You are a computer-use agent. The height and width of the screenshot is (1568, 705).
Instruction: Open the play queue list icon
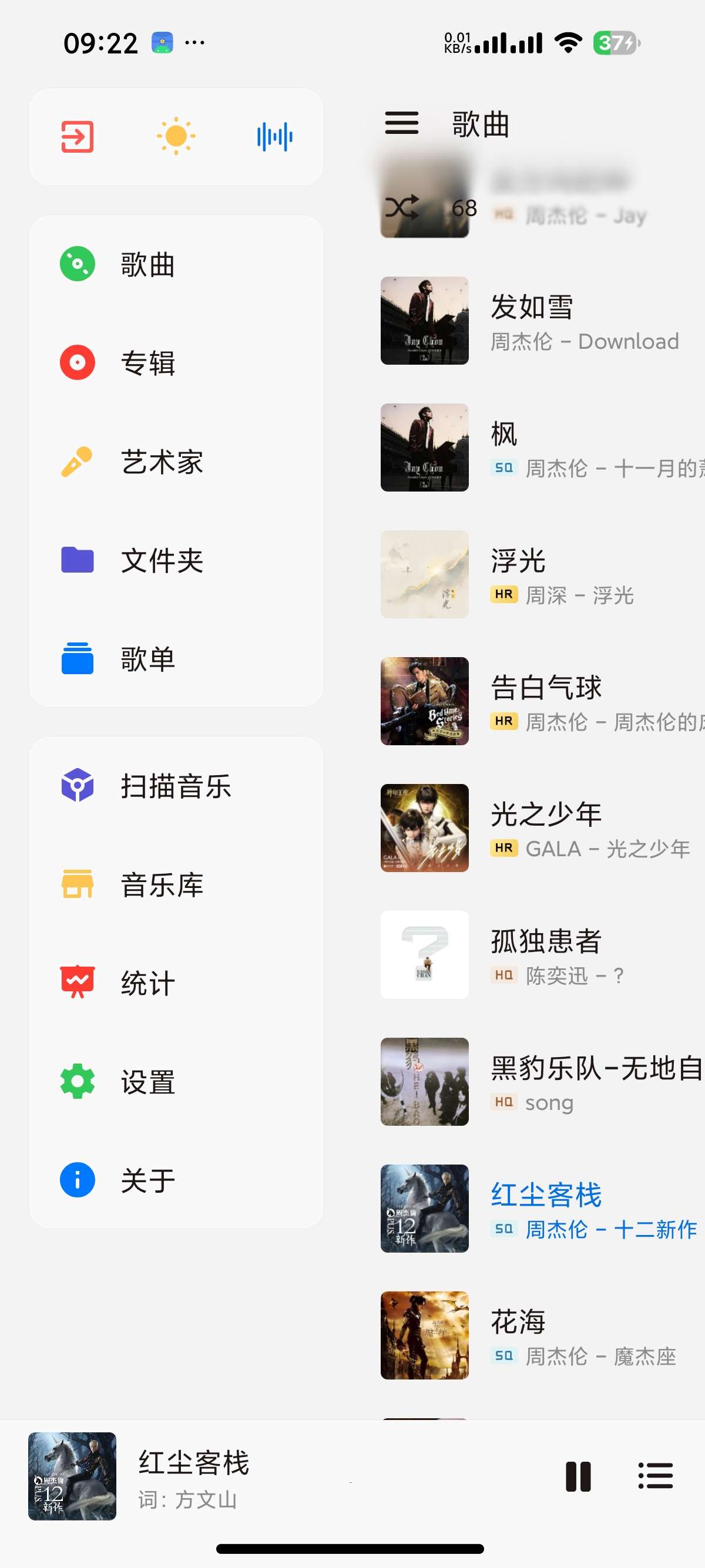tap(656, 1477)
